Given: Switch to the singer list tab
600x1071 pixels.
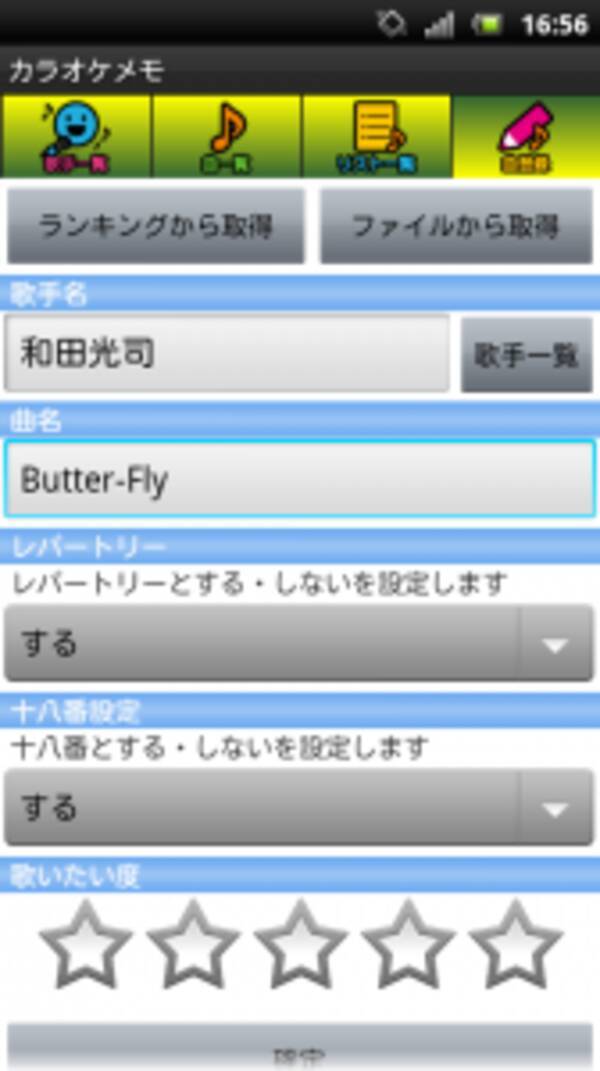Looking at the screenshot, I should click(x=76, y=137).
